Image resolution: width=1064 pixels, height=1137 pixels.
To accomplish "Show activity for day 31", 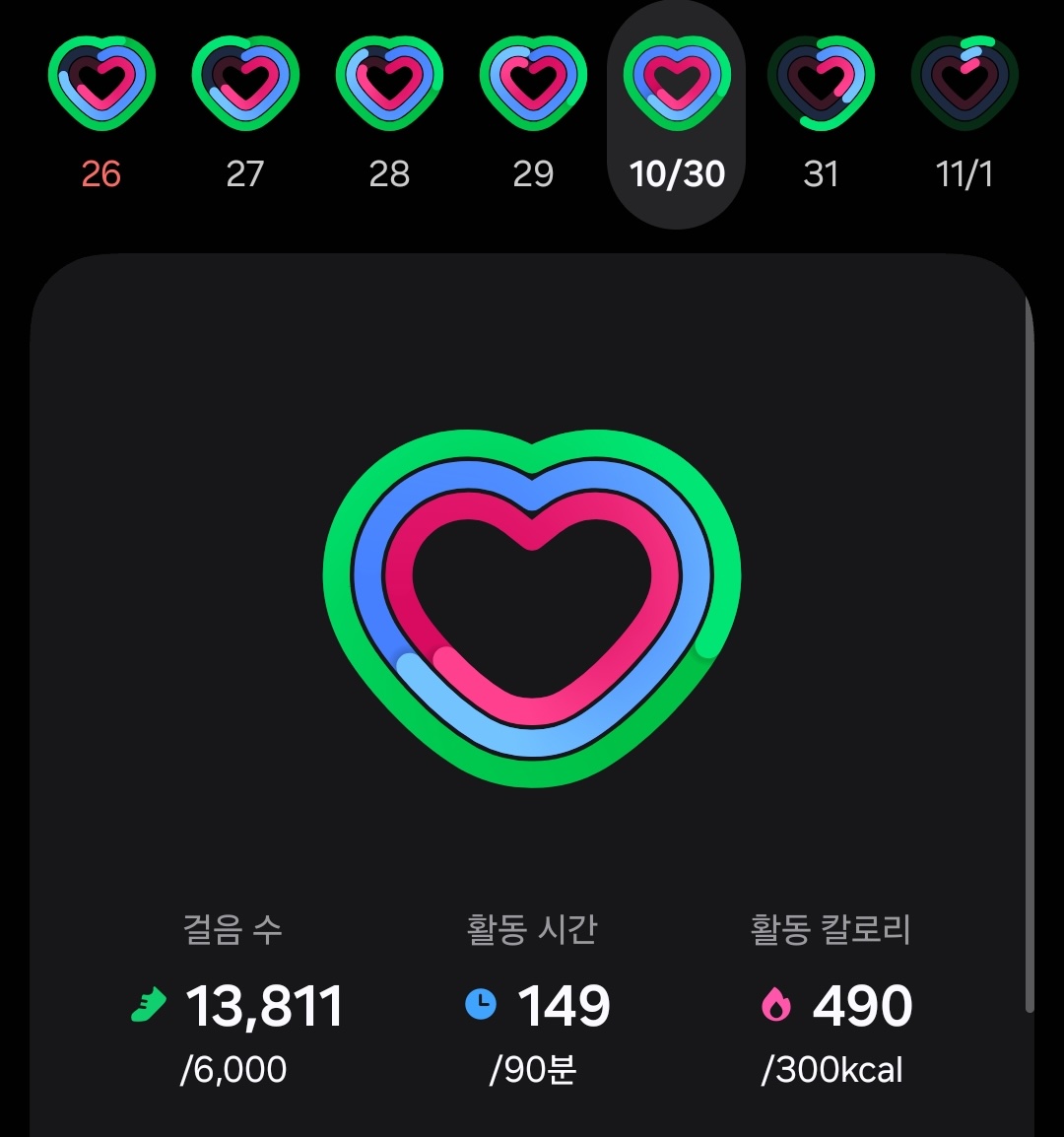I will [x=821, y=85].
